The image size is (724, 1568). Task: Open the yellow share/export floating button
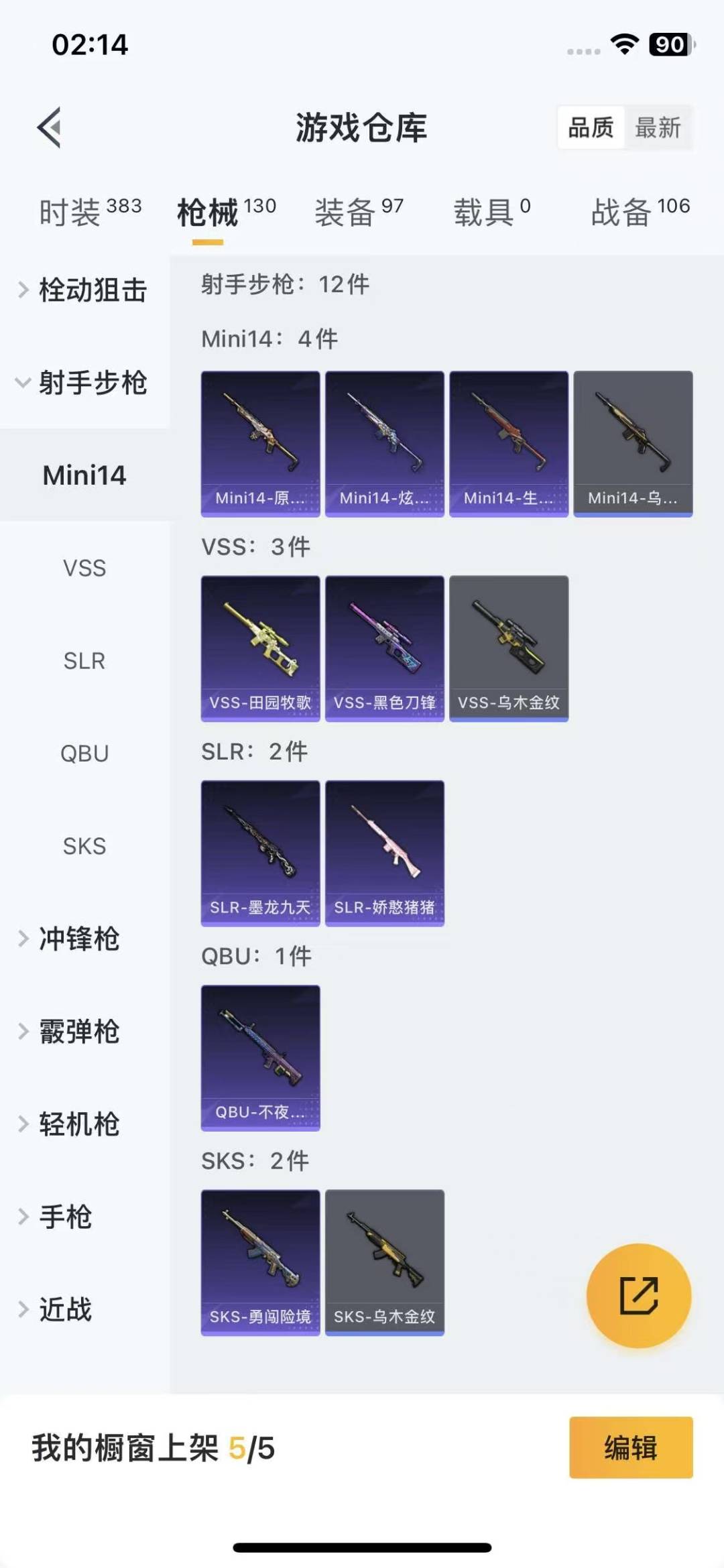(638, 1295)
